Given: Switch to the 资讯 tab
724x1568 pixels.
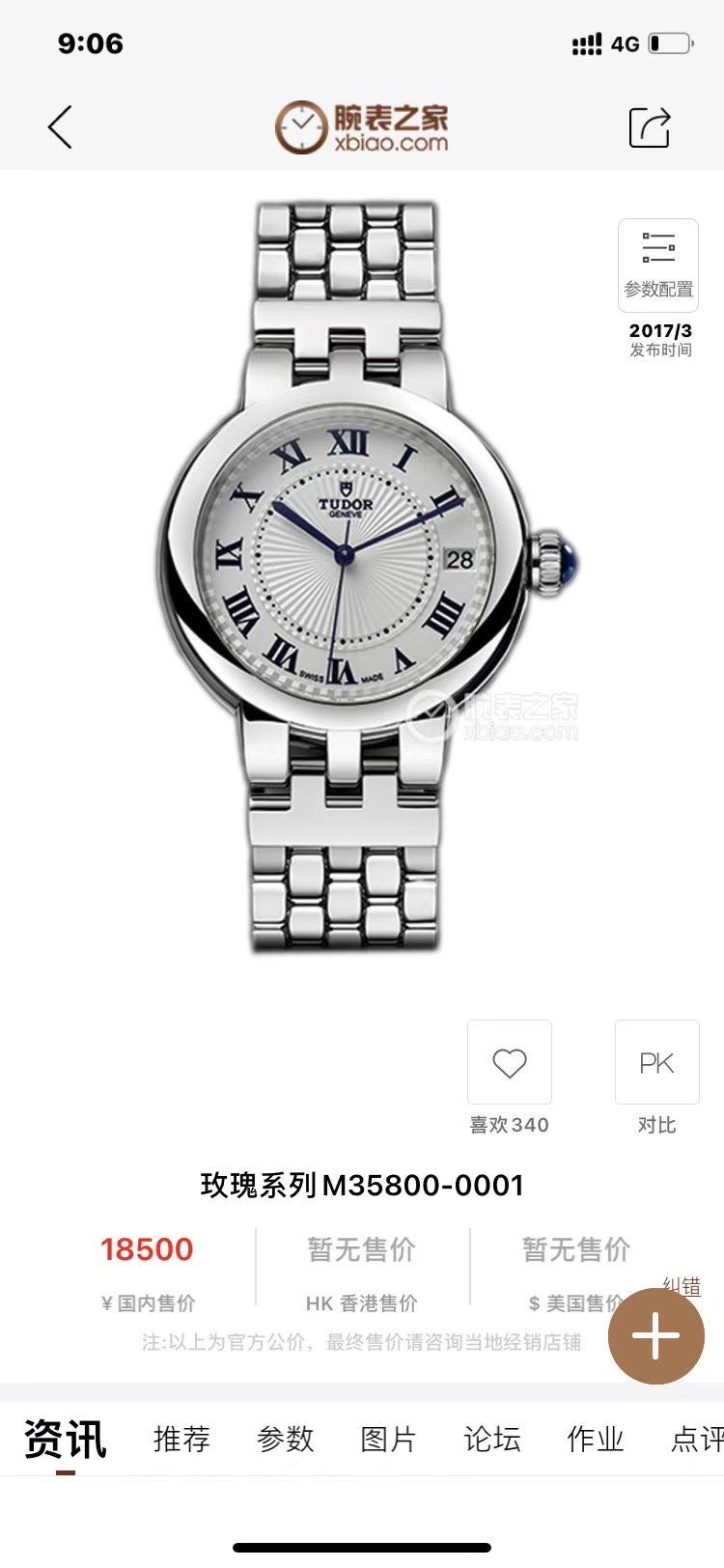Looking at the screenshot, I should 65,1440.
